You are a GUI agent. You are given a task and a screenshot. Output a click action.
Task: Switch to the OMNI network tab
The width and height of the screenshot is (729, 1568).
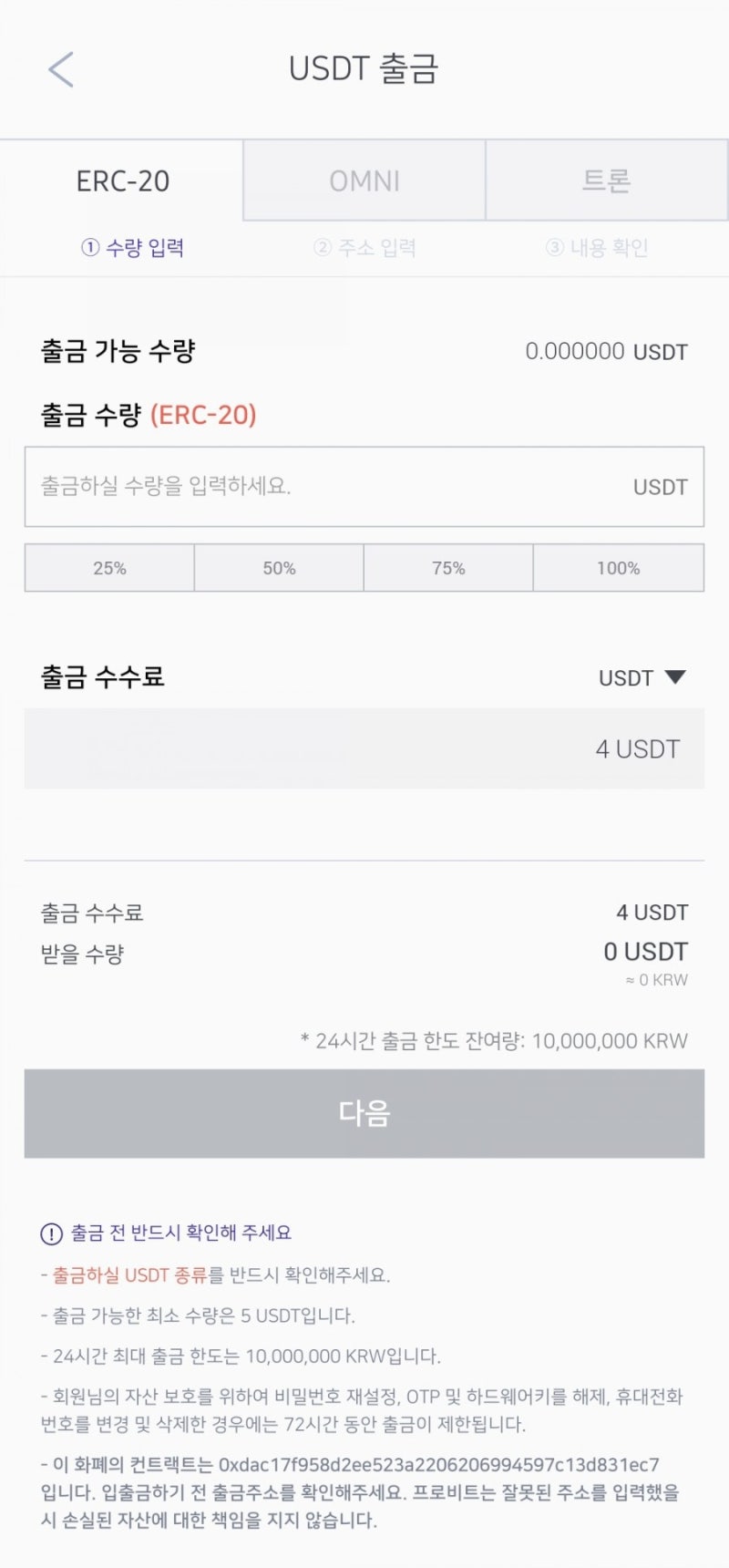click(364, 180)
